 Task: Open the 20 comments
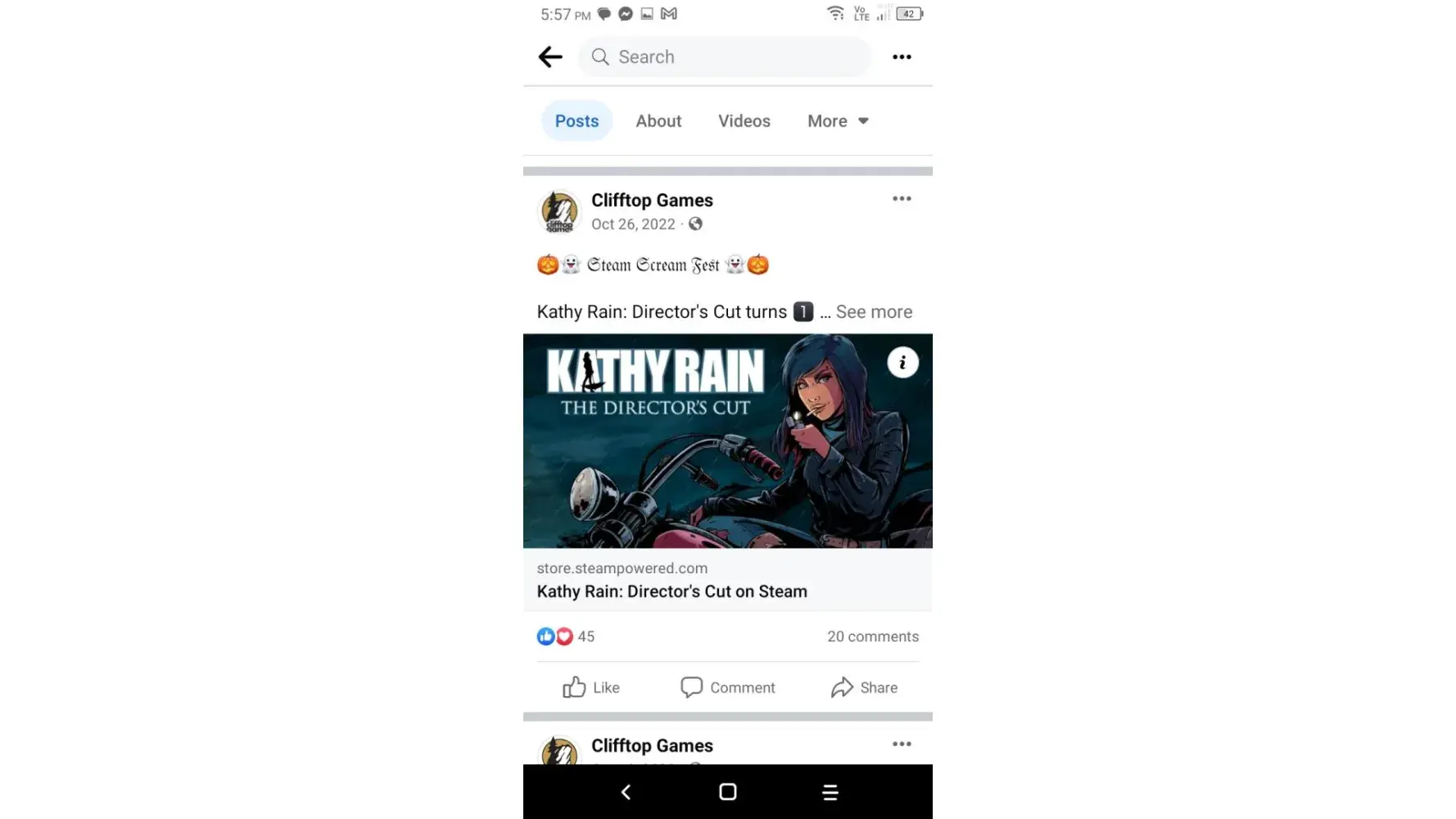click(x=872, y=636)
